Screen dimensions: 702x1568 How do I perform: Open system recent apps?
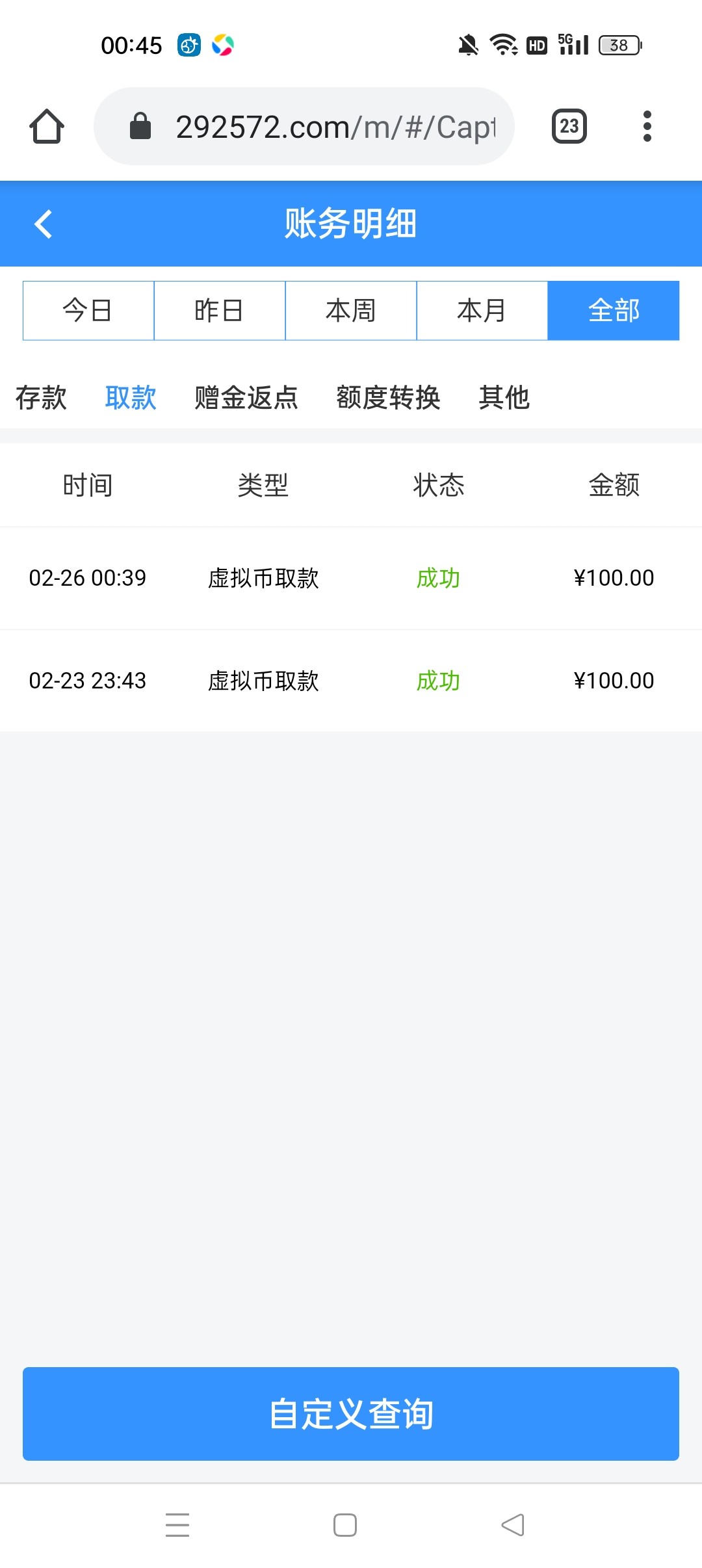[177, 1525]
